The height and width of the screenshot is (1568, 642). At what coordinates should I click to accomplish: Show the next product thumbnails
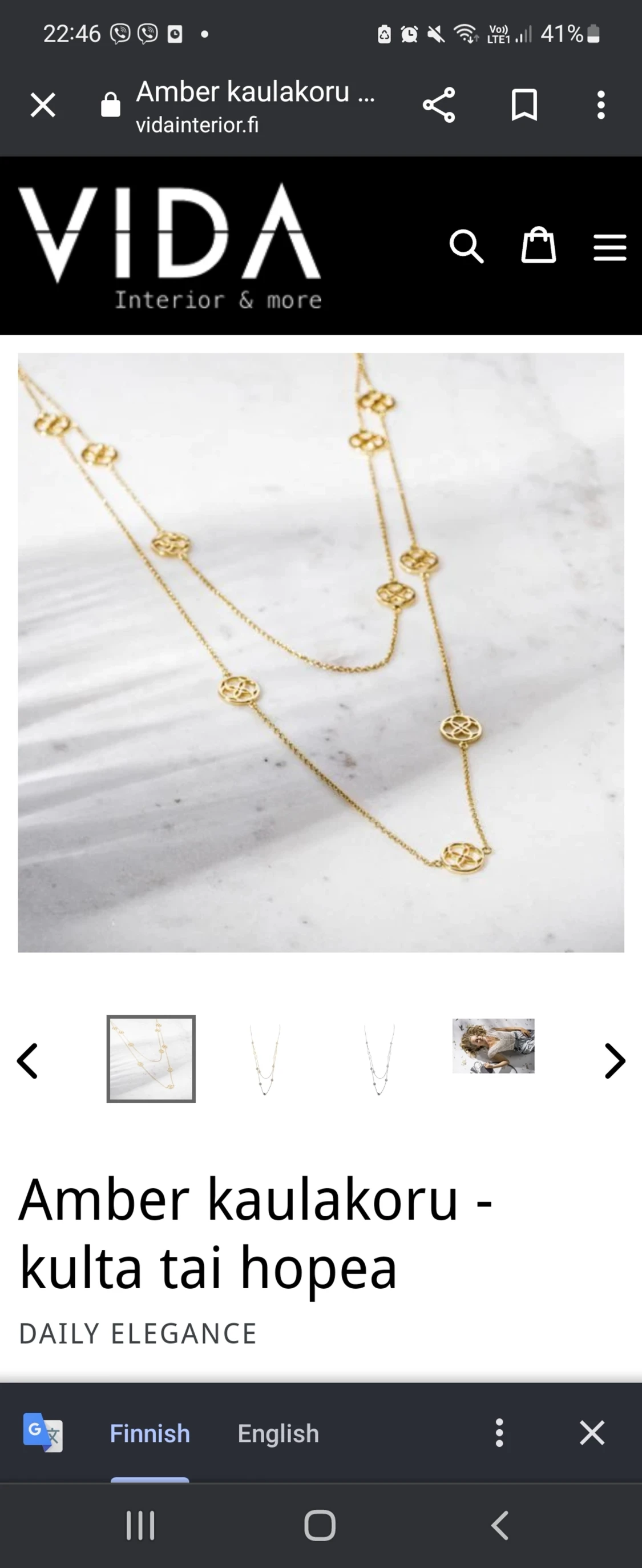[615, 1061]
